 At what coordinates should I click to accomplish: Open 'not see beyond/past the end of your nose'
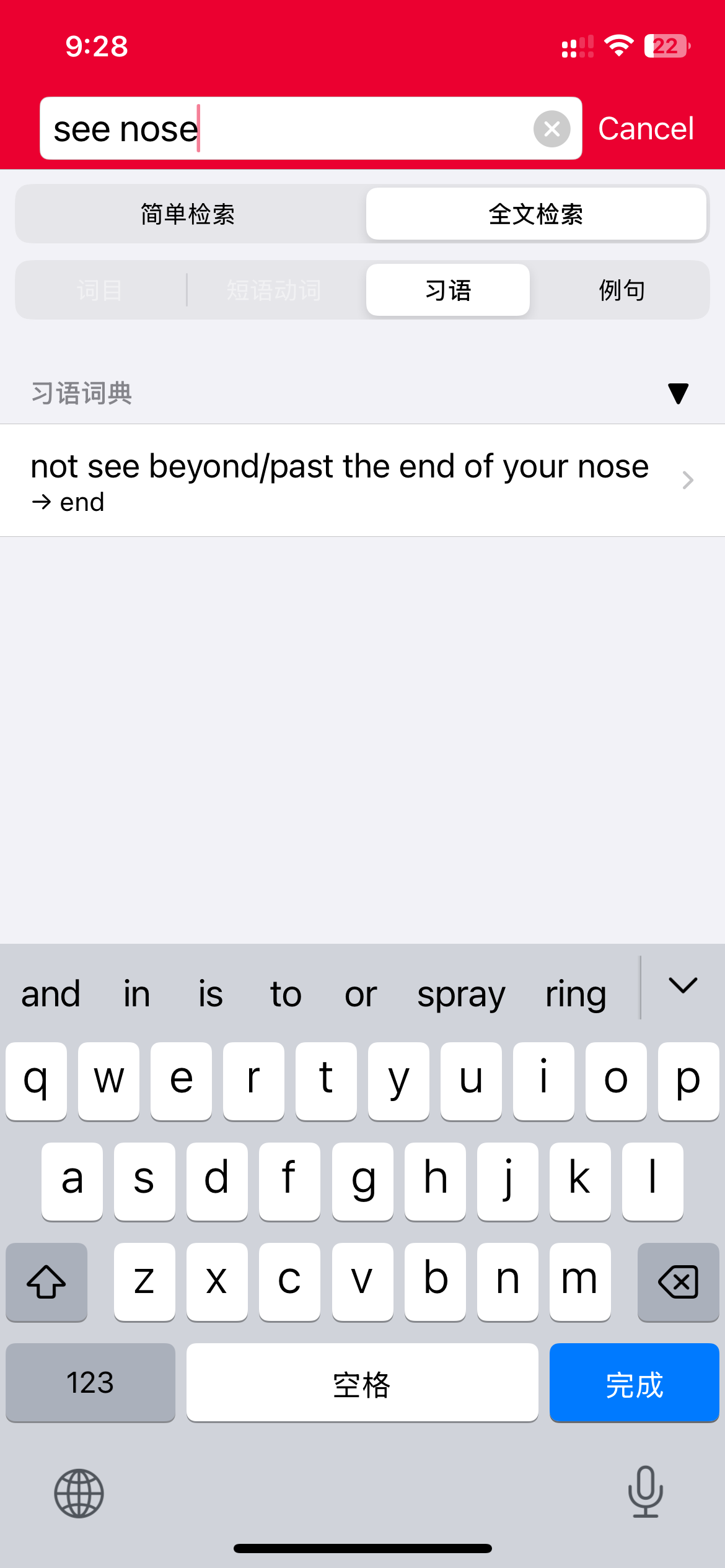(362, 481)
